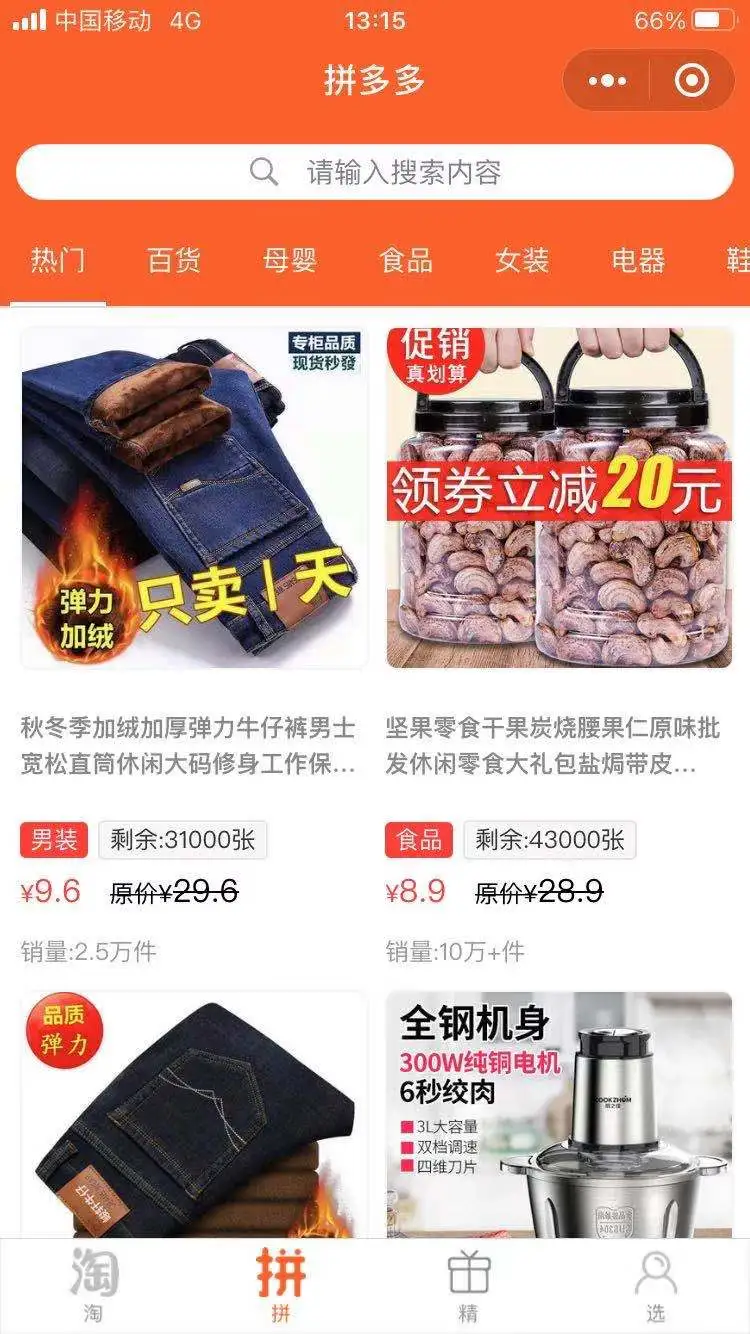Open the 品质弹力 jeans product tile
750x1334 pixels.
[x=193, y=1114]
